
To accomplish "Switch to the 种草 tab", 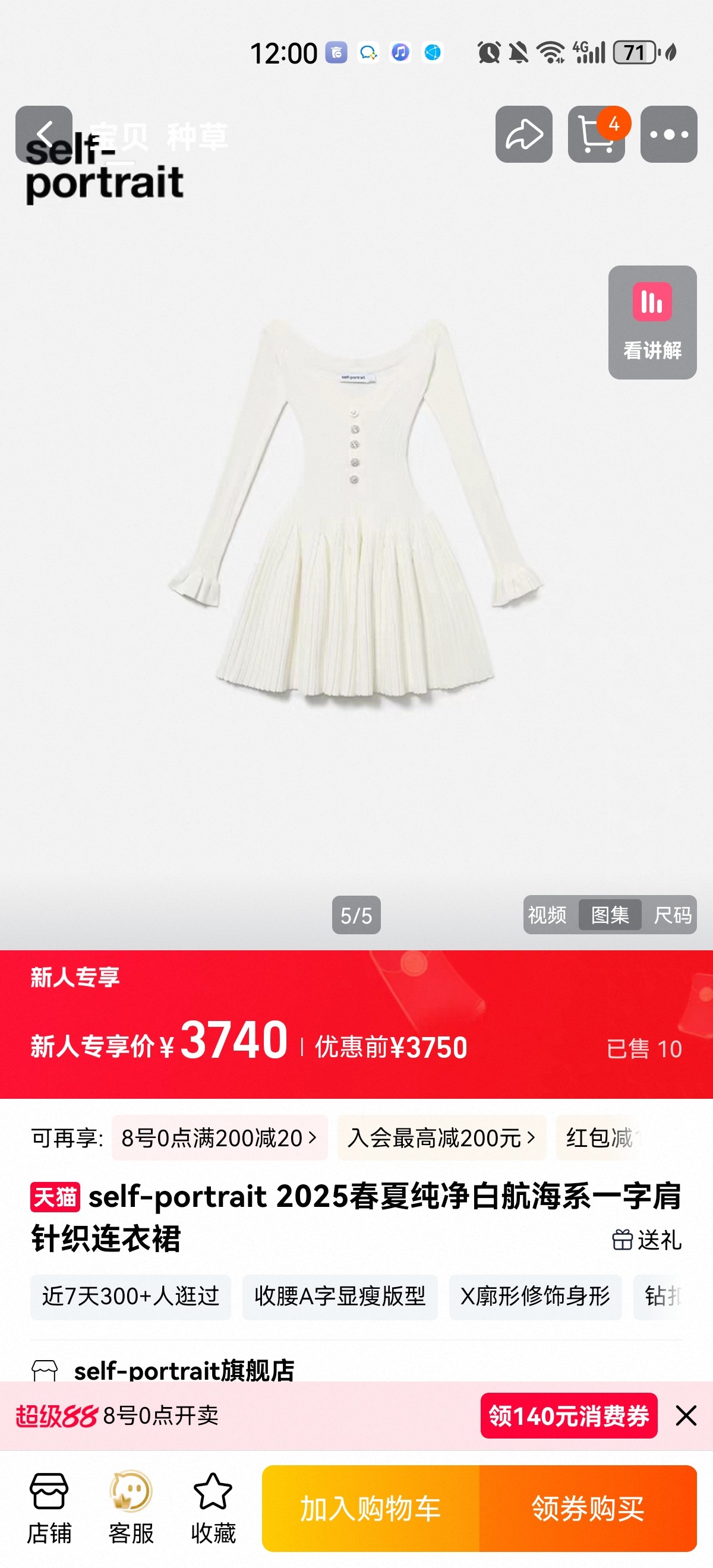I will click(197, 137).
